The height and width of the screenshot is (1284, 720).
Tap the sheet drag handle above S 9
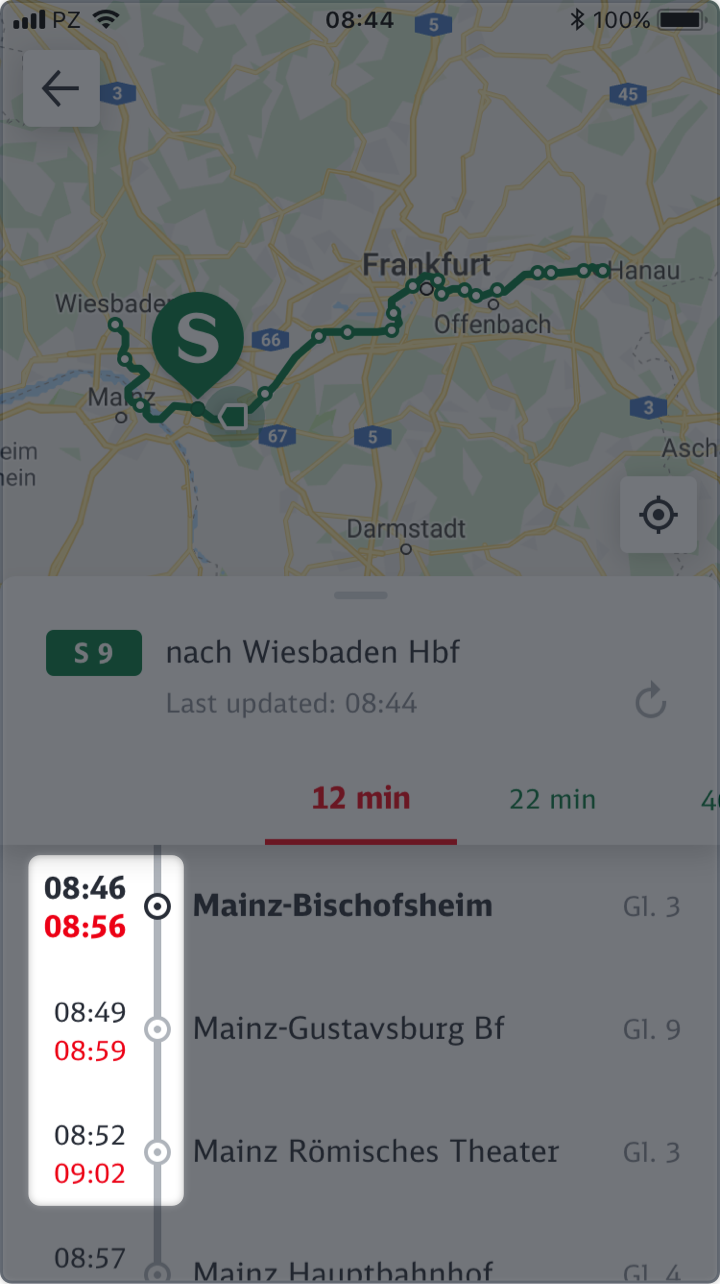click(x=361, y=595)
